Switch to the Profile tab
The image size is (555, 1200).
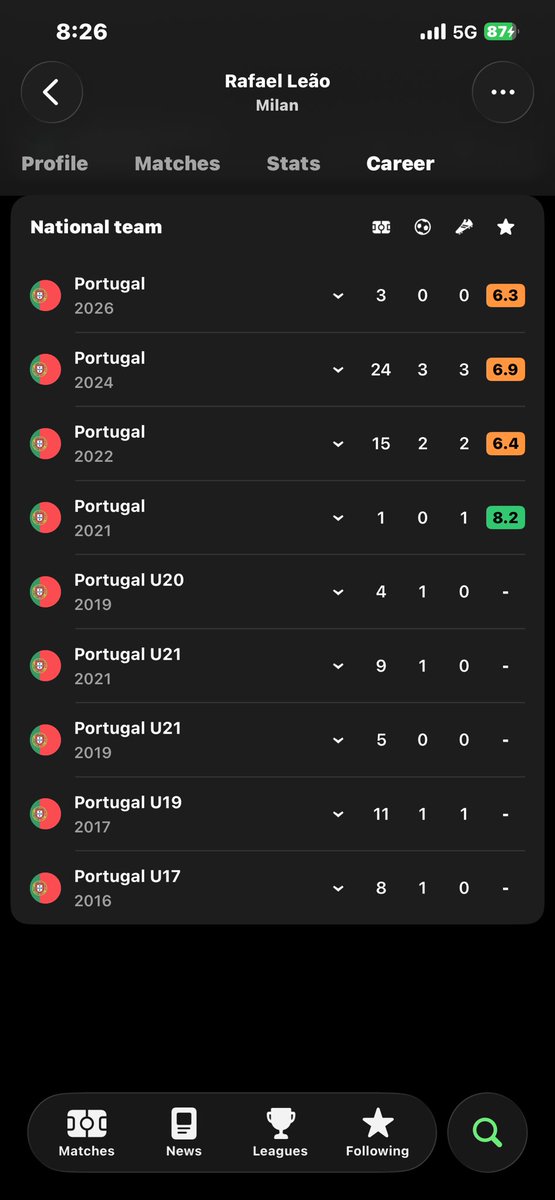pyautogui.click(x=55, y=163)
